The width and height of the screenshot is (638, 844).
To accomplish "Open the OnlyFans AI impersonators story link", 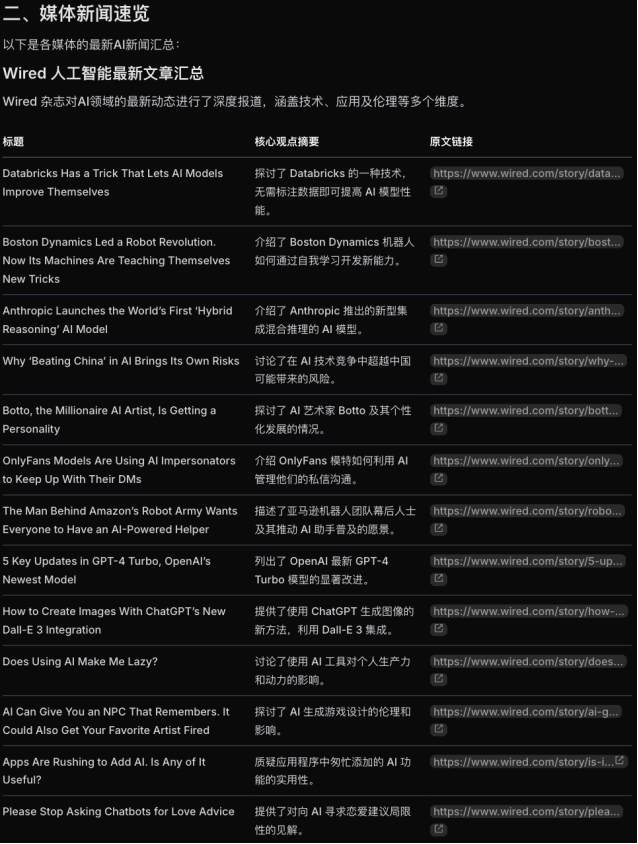I will coord(527,461).
